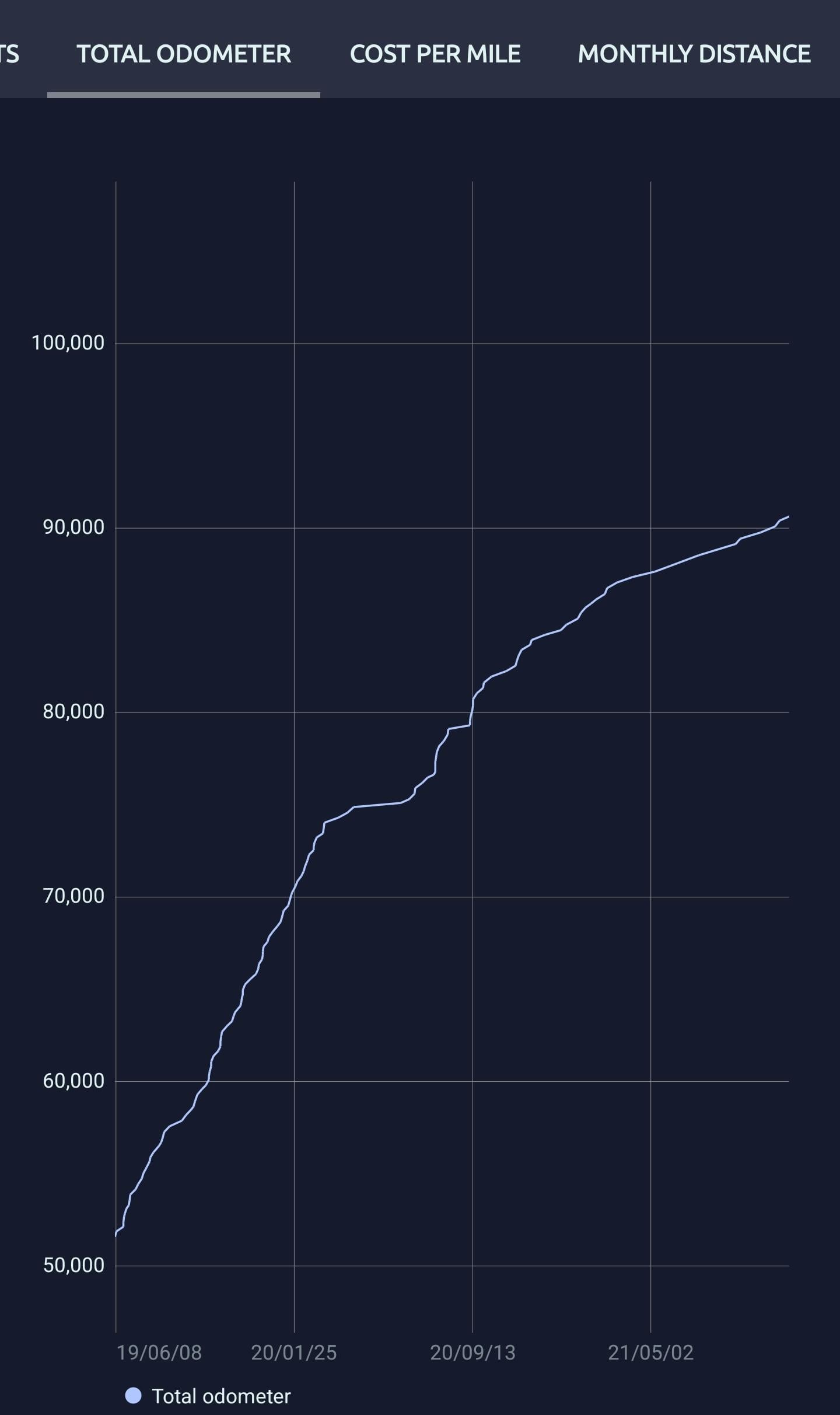
Task: Toggle the Total odometer legend entry
Action: (208, 1396)
